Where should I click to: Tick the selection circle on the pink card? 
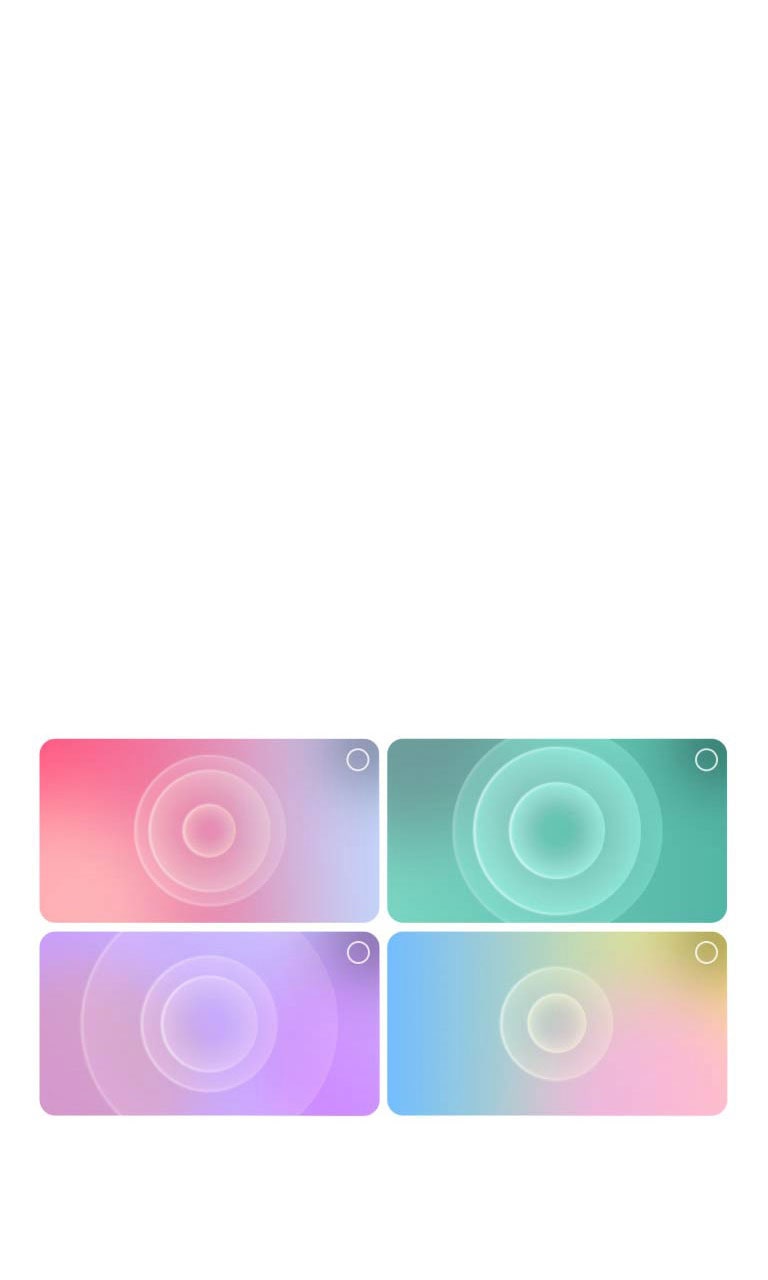[358, 760]
